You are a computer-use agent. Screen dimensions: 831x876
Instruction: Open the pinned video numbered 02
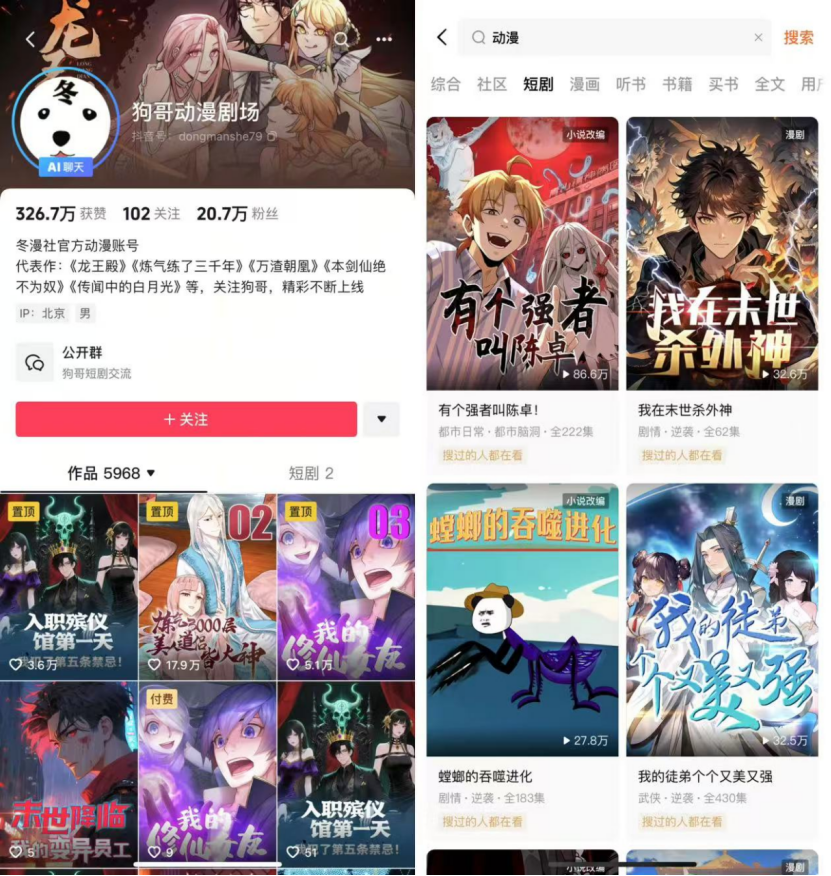pos(207,587)
